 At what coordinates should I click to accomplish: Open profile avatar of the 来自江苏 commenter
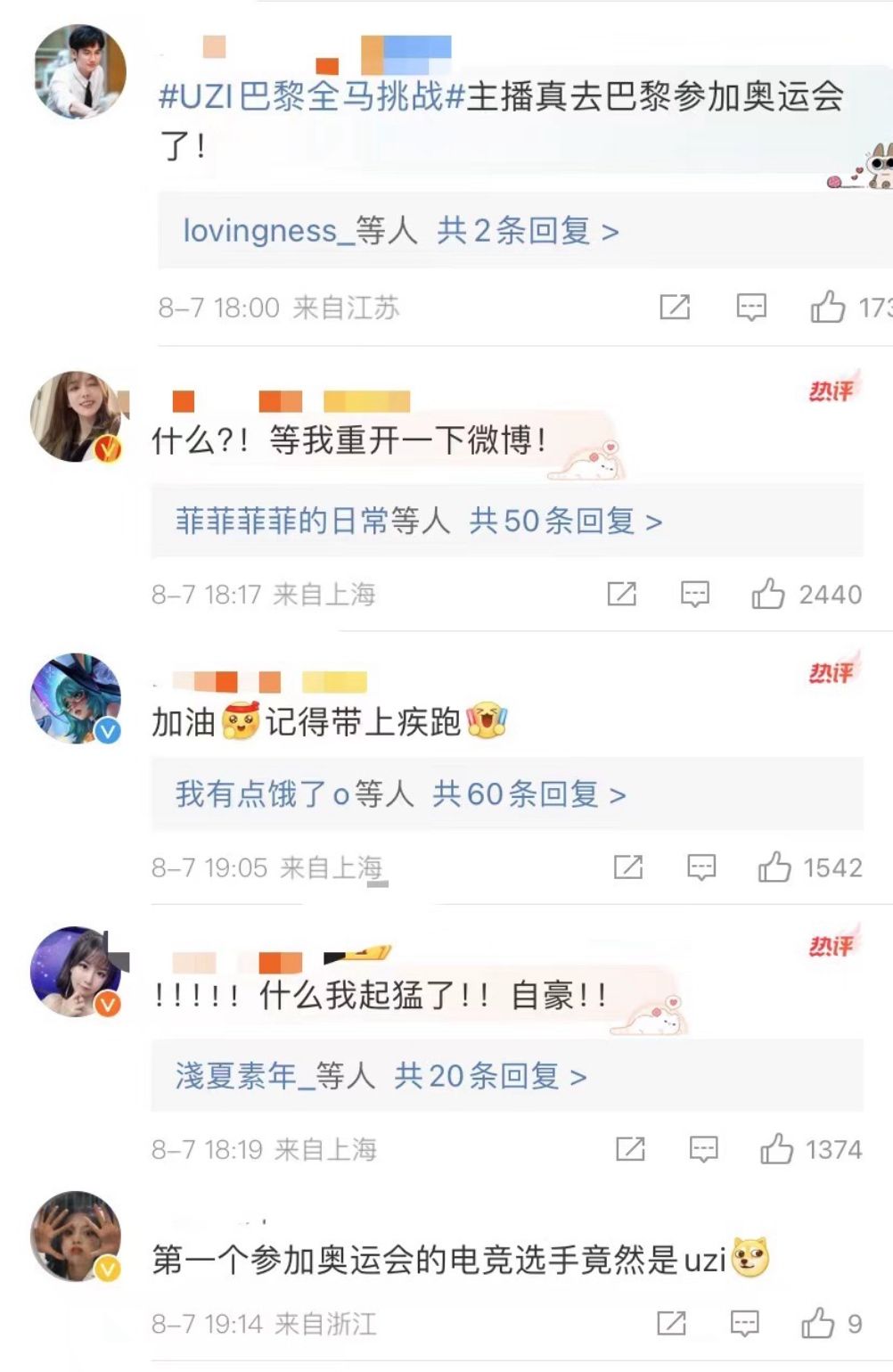point(78,71)
